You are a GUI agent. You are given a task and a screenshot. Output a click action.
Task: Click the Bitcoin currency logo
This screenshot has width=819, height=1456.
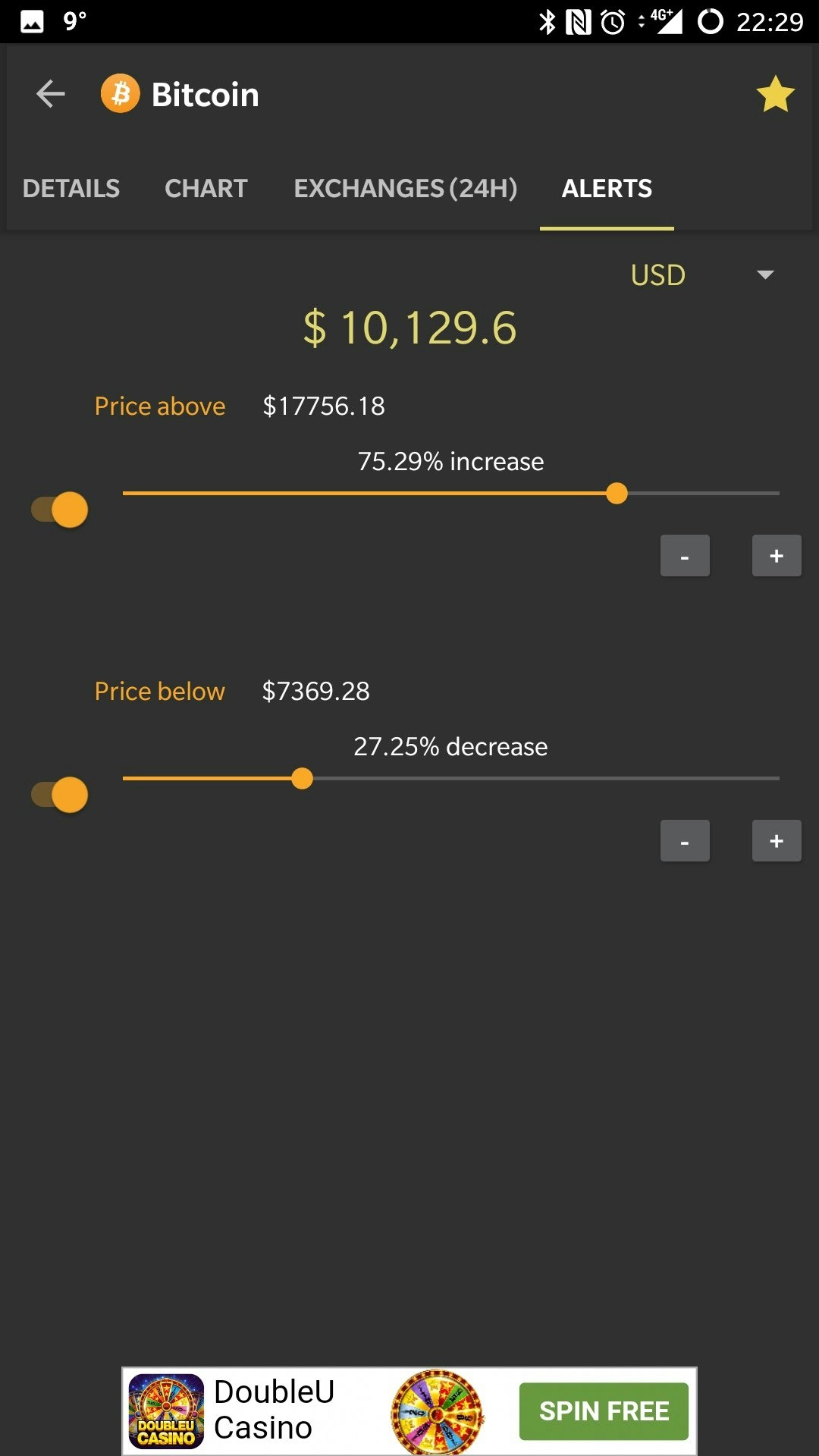120,93
